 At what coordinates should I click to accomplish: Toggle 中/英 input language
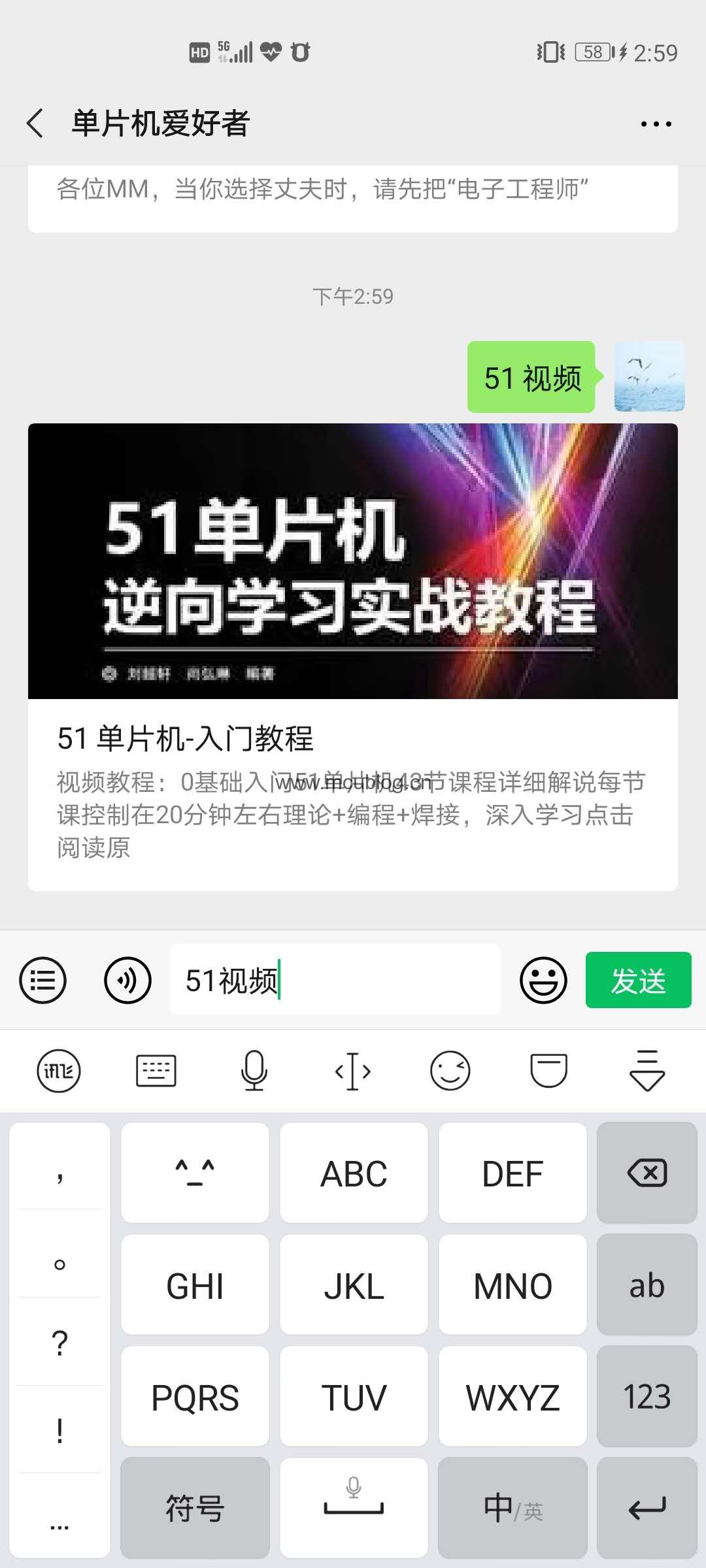[x=513, y=1508]
